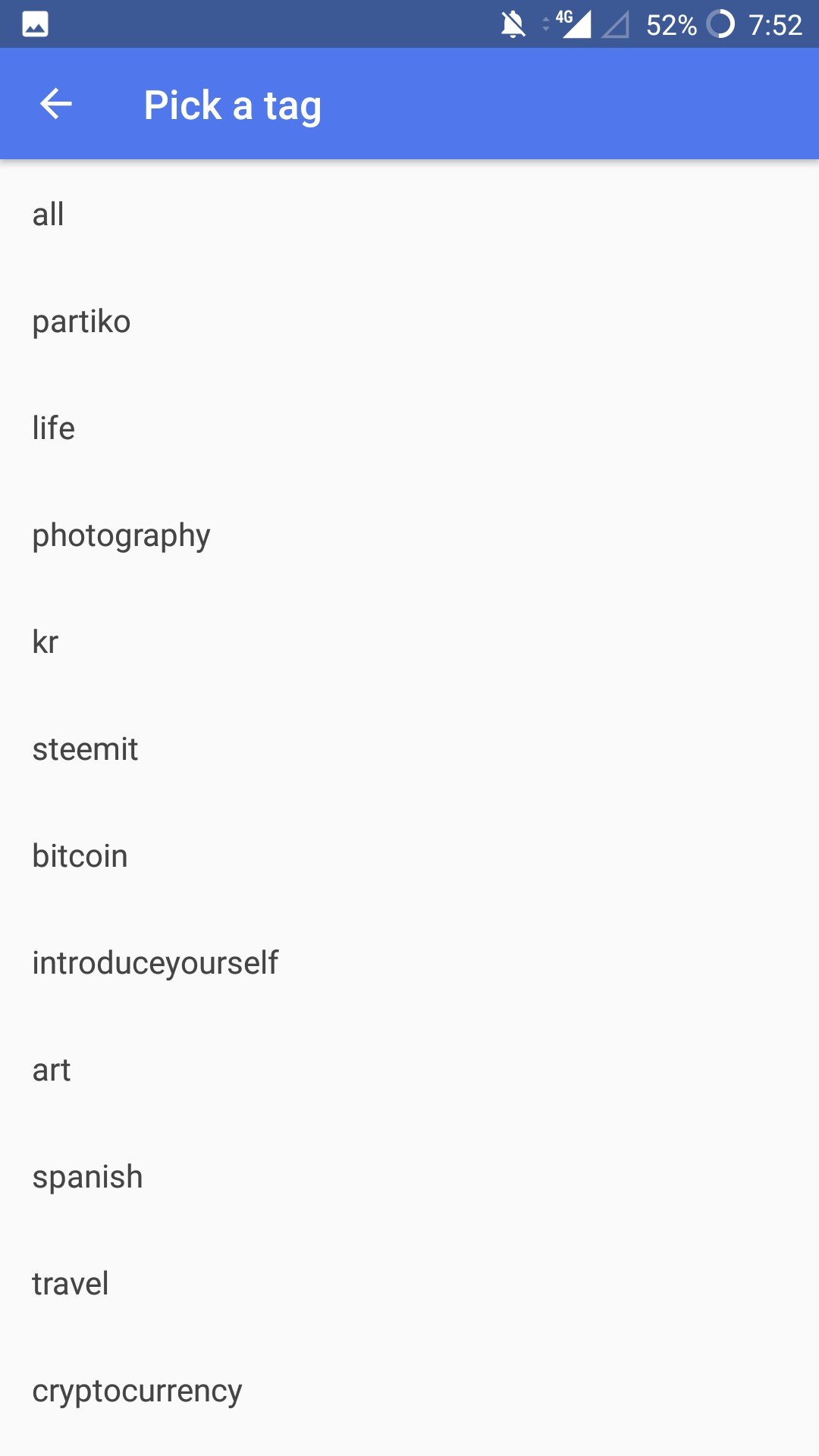Pick the cryptocurrency tag
This screenshot has width=819, height=1456.
(x=409, y=1390)
